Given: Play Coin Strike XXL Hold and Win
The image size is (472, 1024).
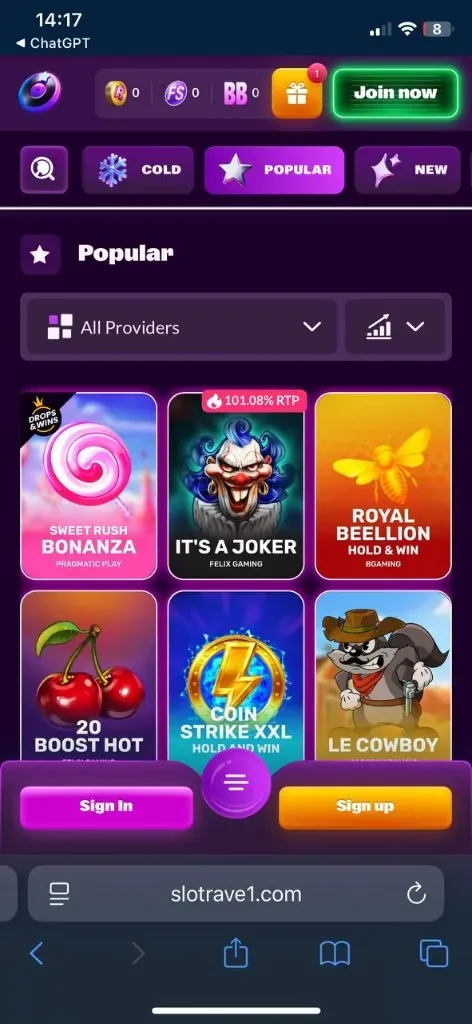Looking at the screenshot, I should [x=236, y=676].
